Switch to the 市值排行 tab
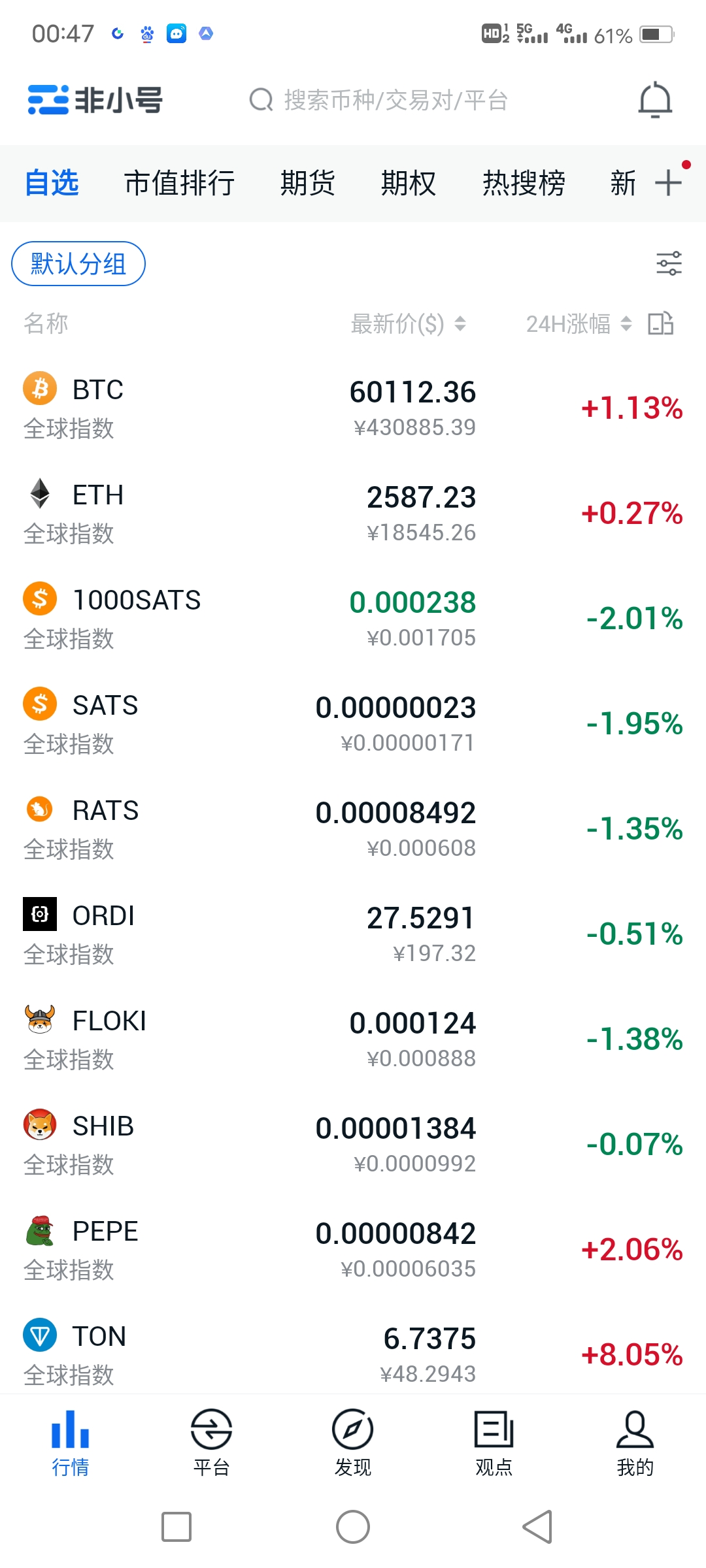Viewport: 706px width, 1568px height. (x=179, y=183)
